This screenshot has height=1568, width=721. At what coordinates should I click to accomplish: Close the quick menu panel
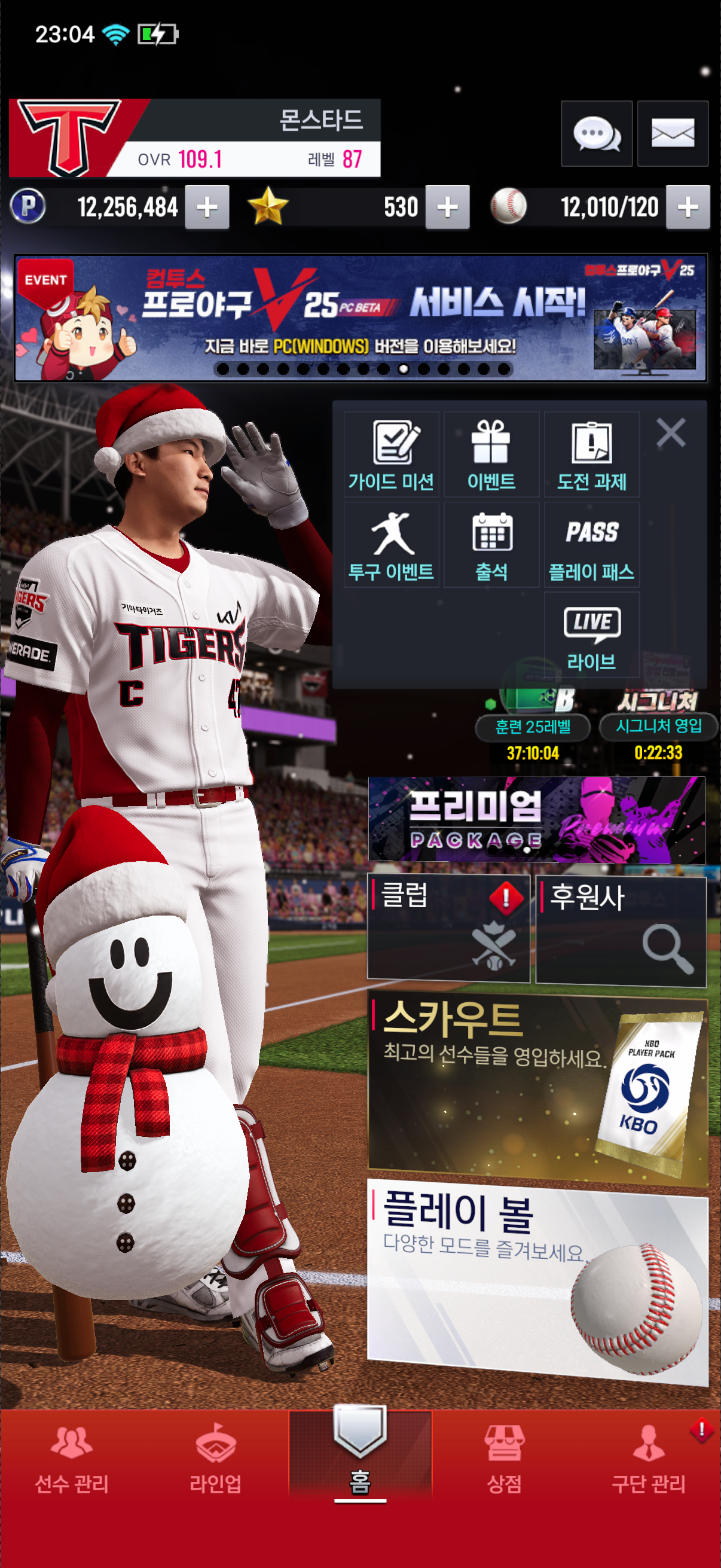671,434
